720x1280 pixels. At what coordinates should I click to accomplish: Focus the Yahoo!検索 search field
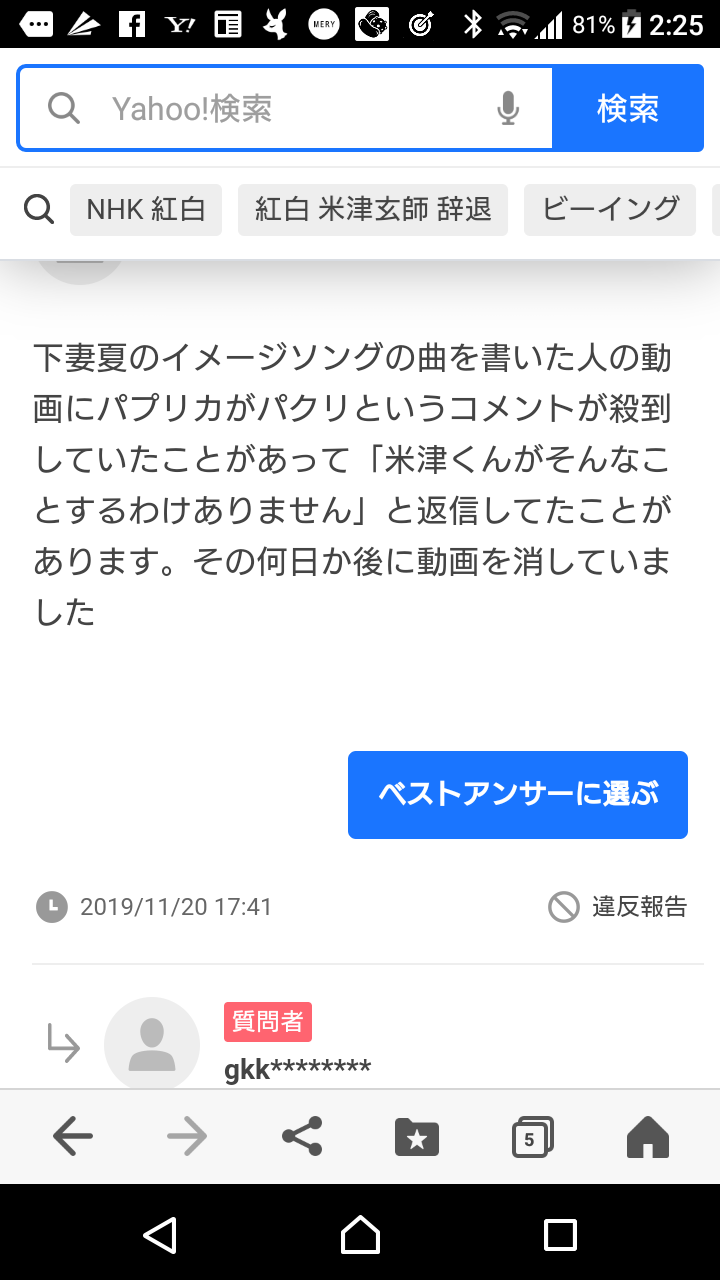285,108
